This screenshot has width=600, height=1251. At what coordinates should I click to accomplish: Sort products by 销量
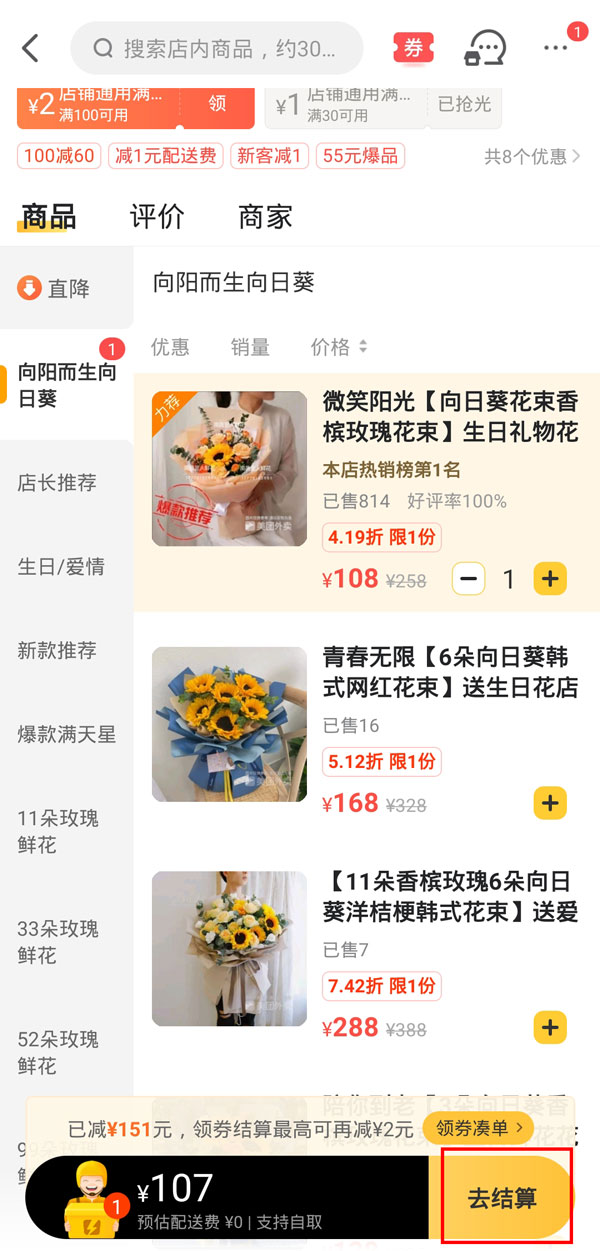[x=250, y=347]
